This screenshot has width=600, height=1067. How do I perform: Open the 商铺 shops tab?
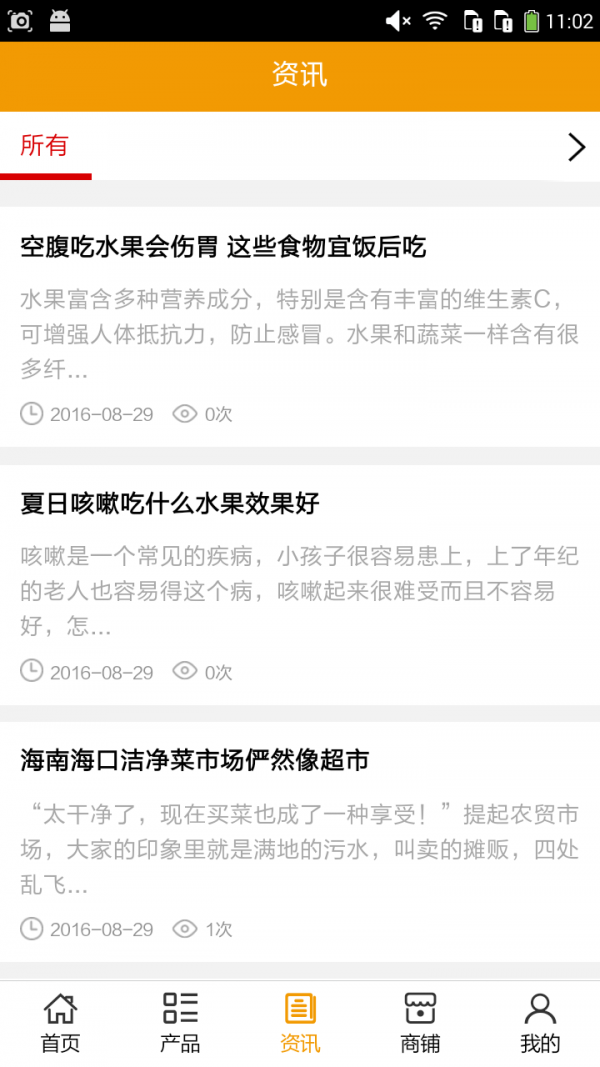pyautogui.click(x=420, y=1023)
